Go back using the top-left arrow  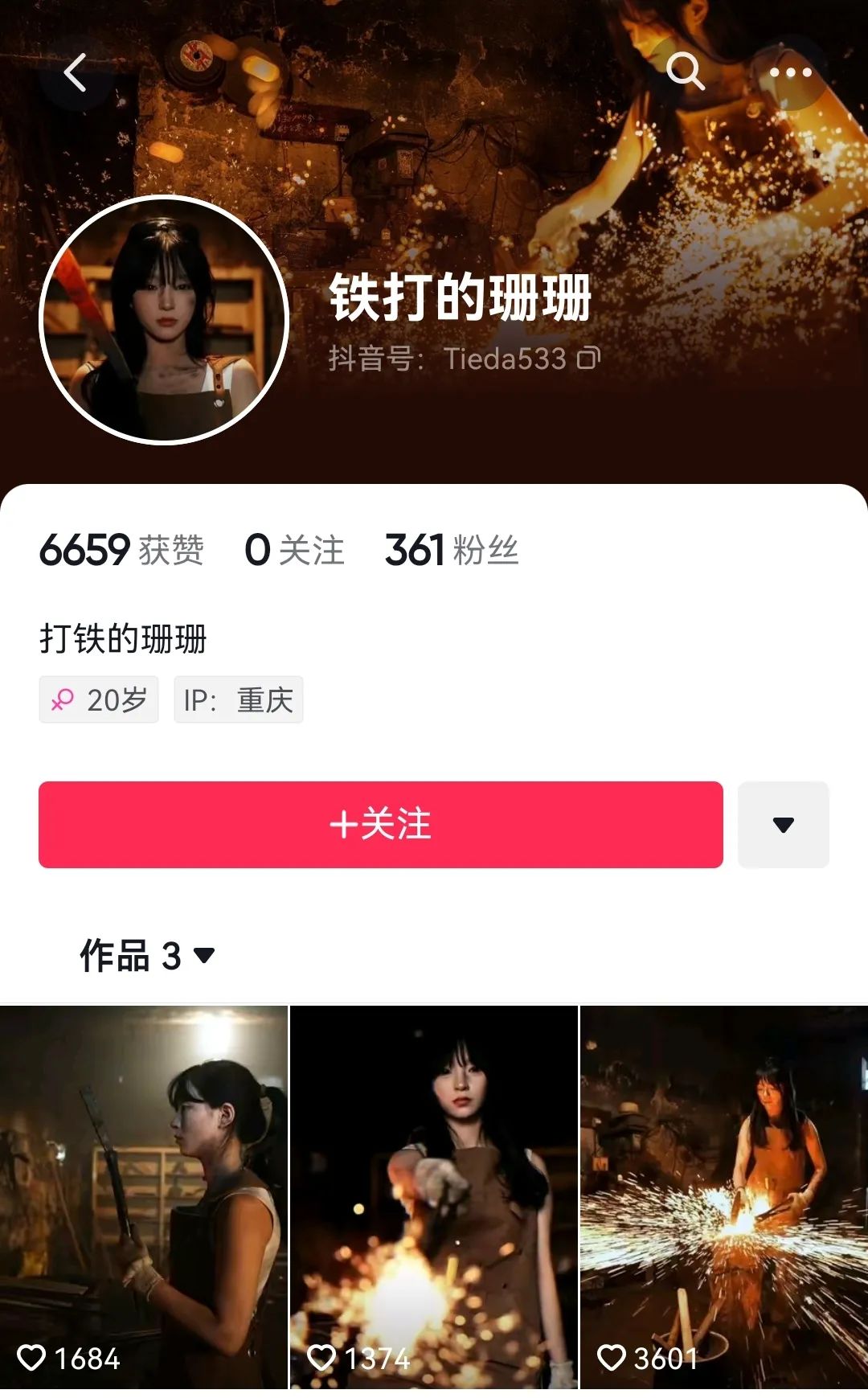point(76,73)
